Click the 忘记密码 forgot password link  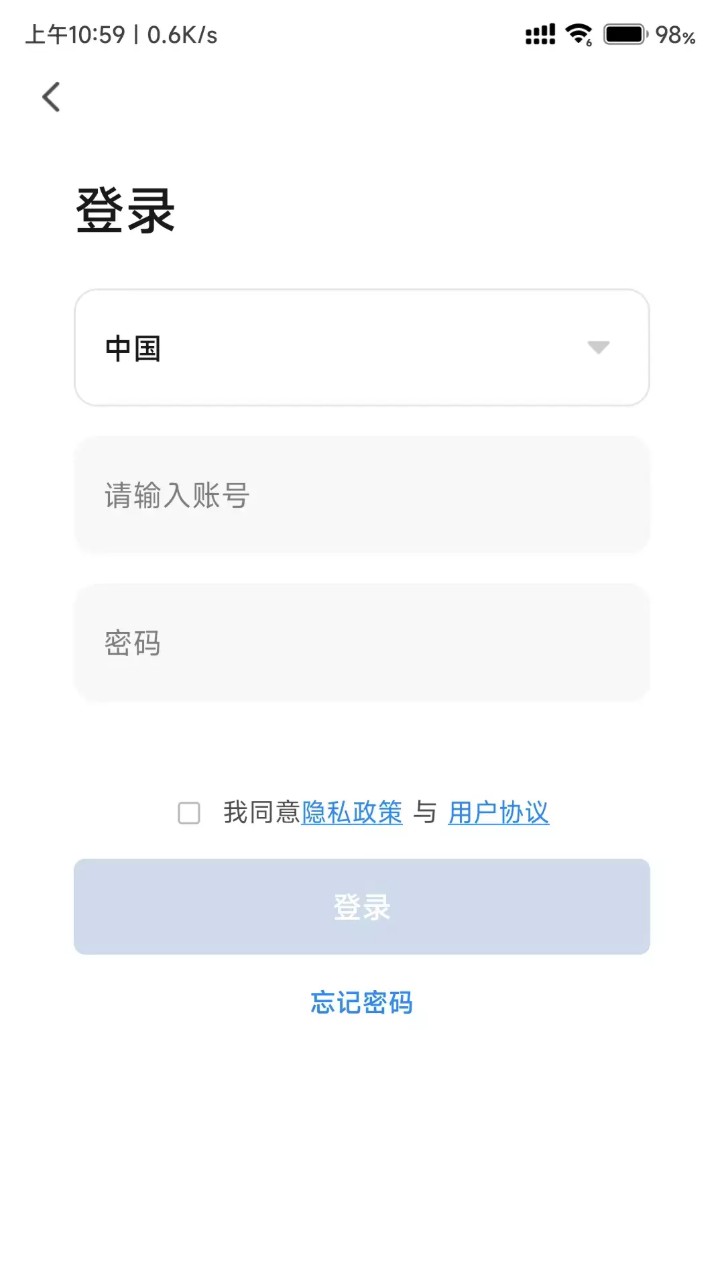(x=361, y=1003)
